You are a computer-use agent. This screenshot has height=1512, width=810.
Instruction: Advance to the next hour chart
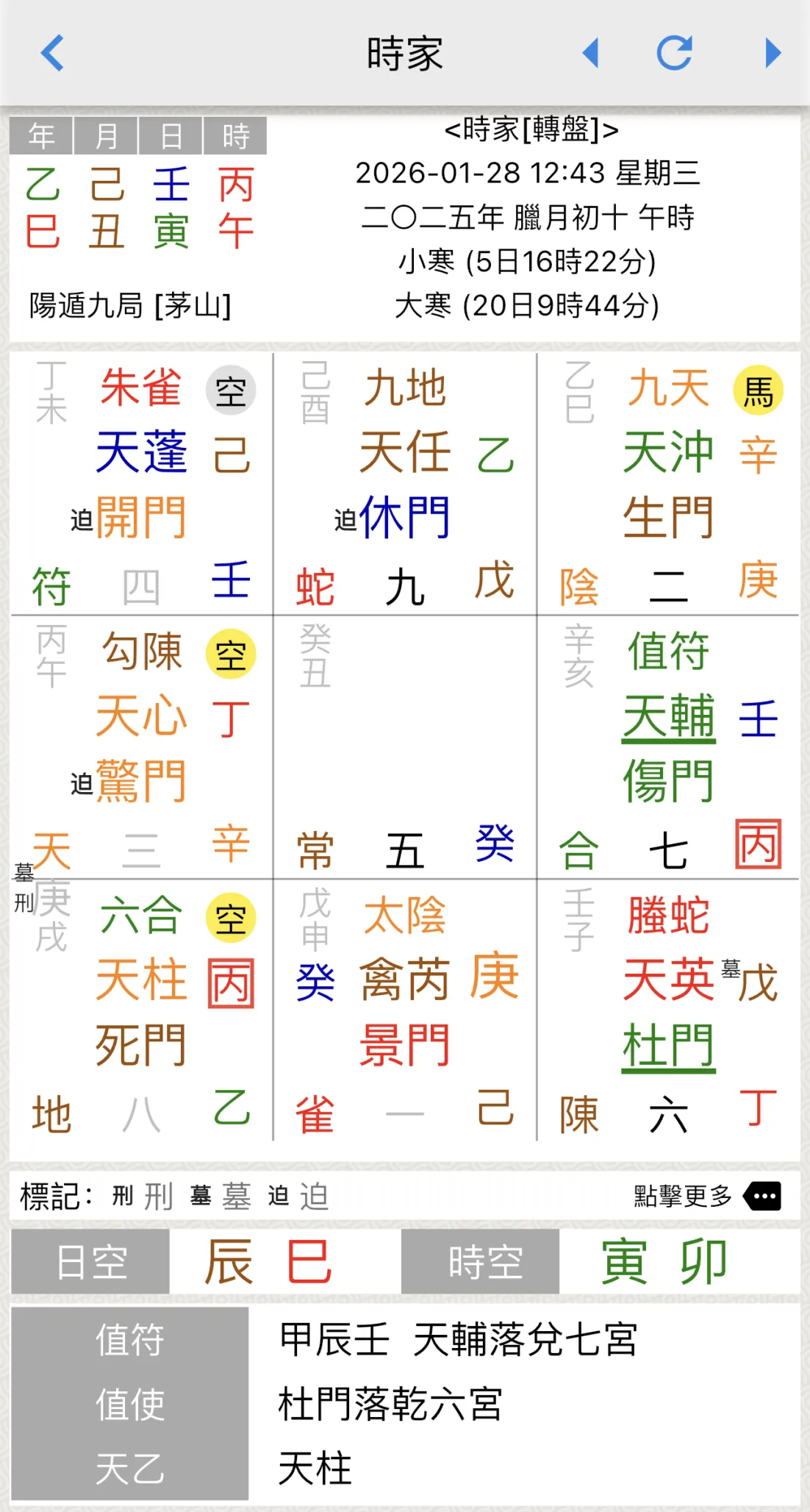(x=772, y=53)
